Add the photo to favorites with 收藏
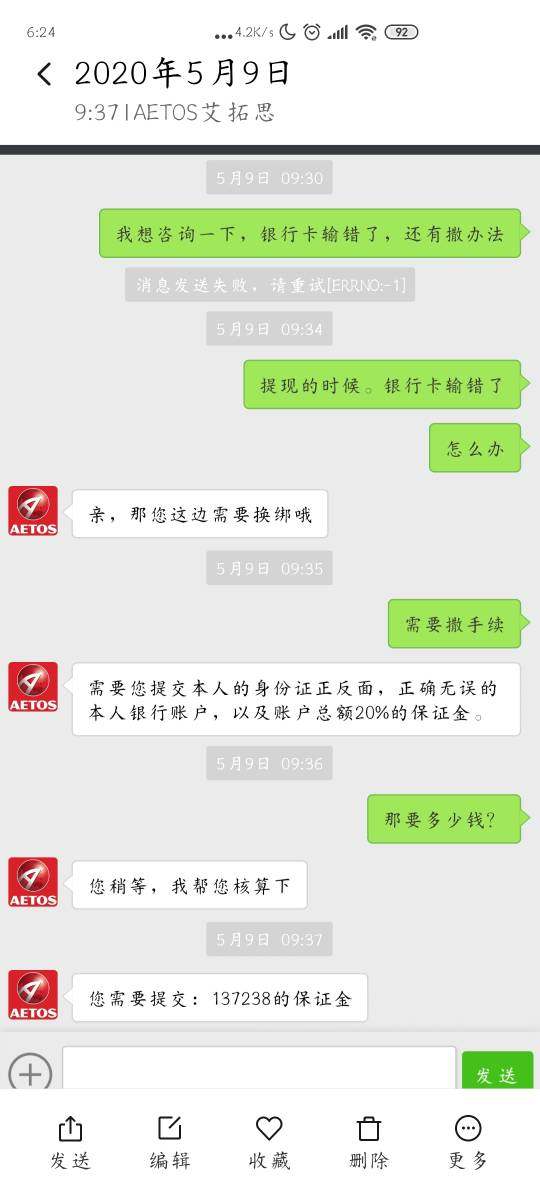540x1200 pixels. (x=270, y=1143)
